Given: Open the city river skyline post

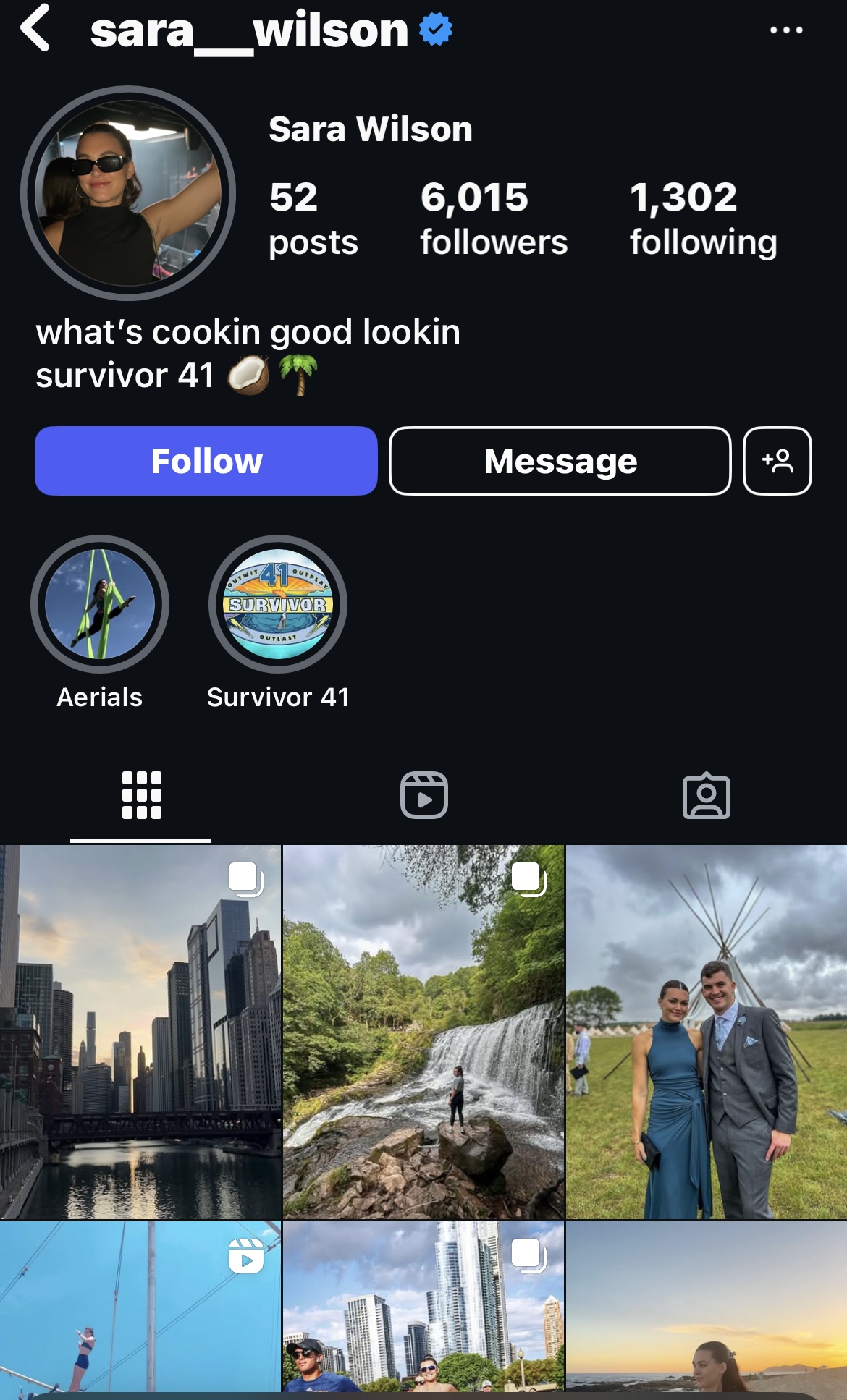Looking at the screenshot, I should pyautogui.click(x=140, y=1032).
